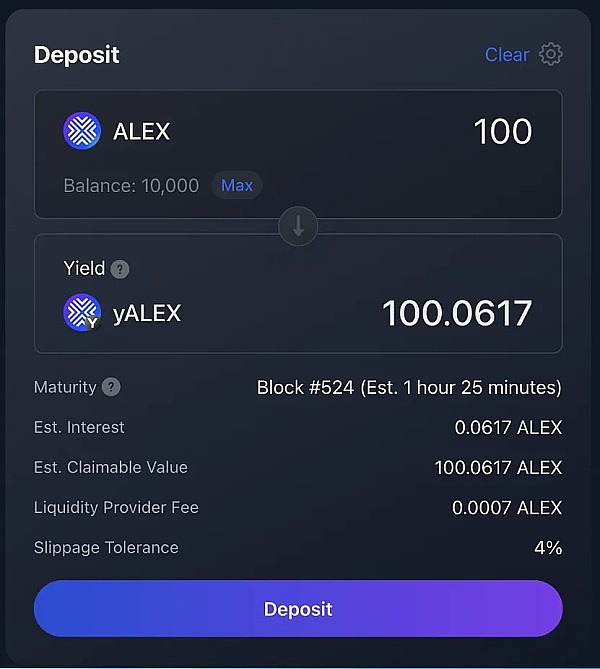Confirm with the Deposit button

pyautogui.click(x=298, y=608)
